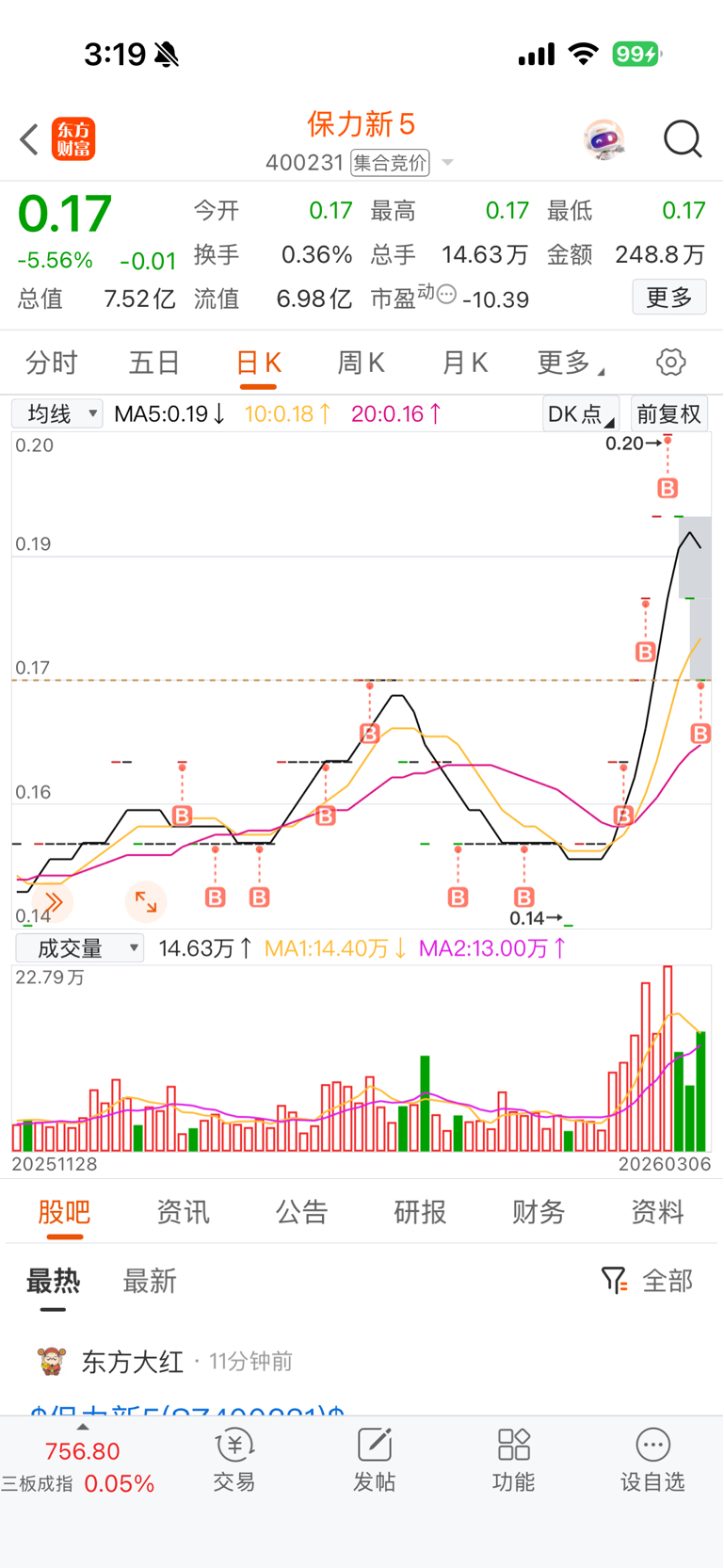Open the 公告 announcements tab
Image resolution: width=724 pixels, height=1568 pixels.
pos(301,1212)
